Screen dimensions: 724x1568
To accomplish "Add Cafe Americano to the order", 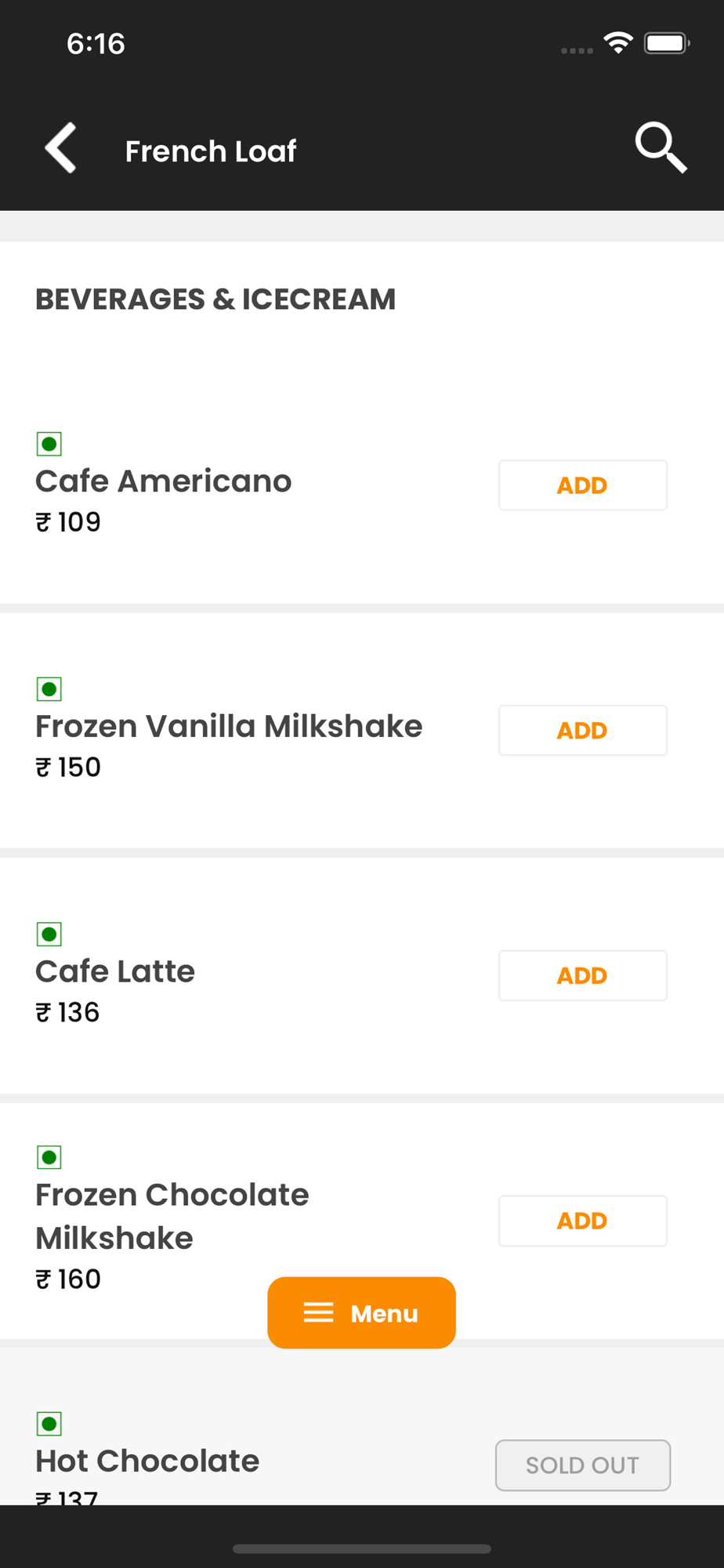I will point(582,485).
